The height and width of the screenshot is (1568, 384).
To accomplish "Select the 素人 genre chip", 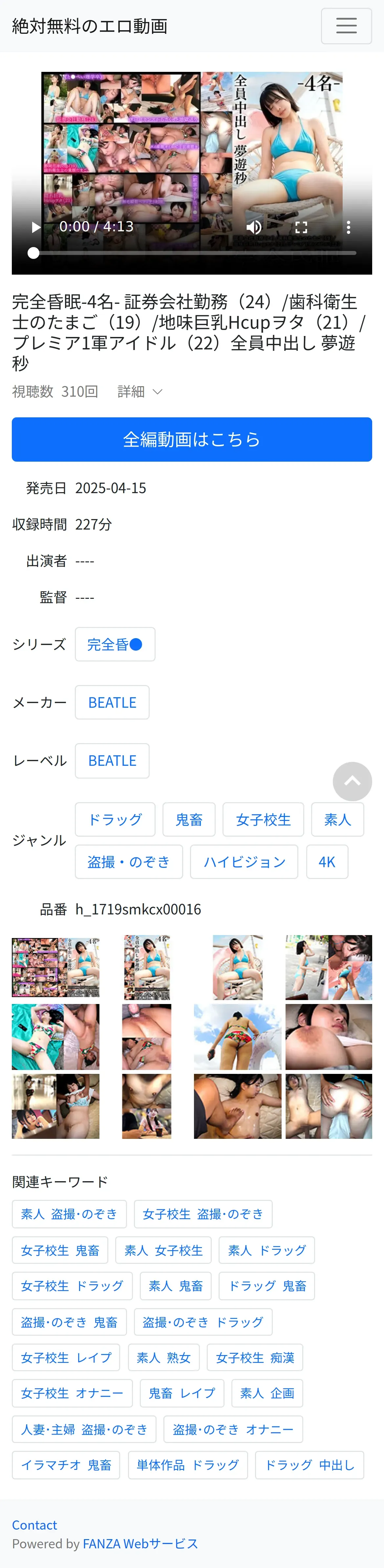I will pos(337,820).
